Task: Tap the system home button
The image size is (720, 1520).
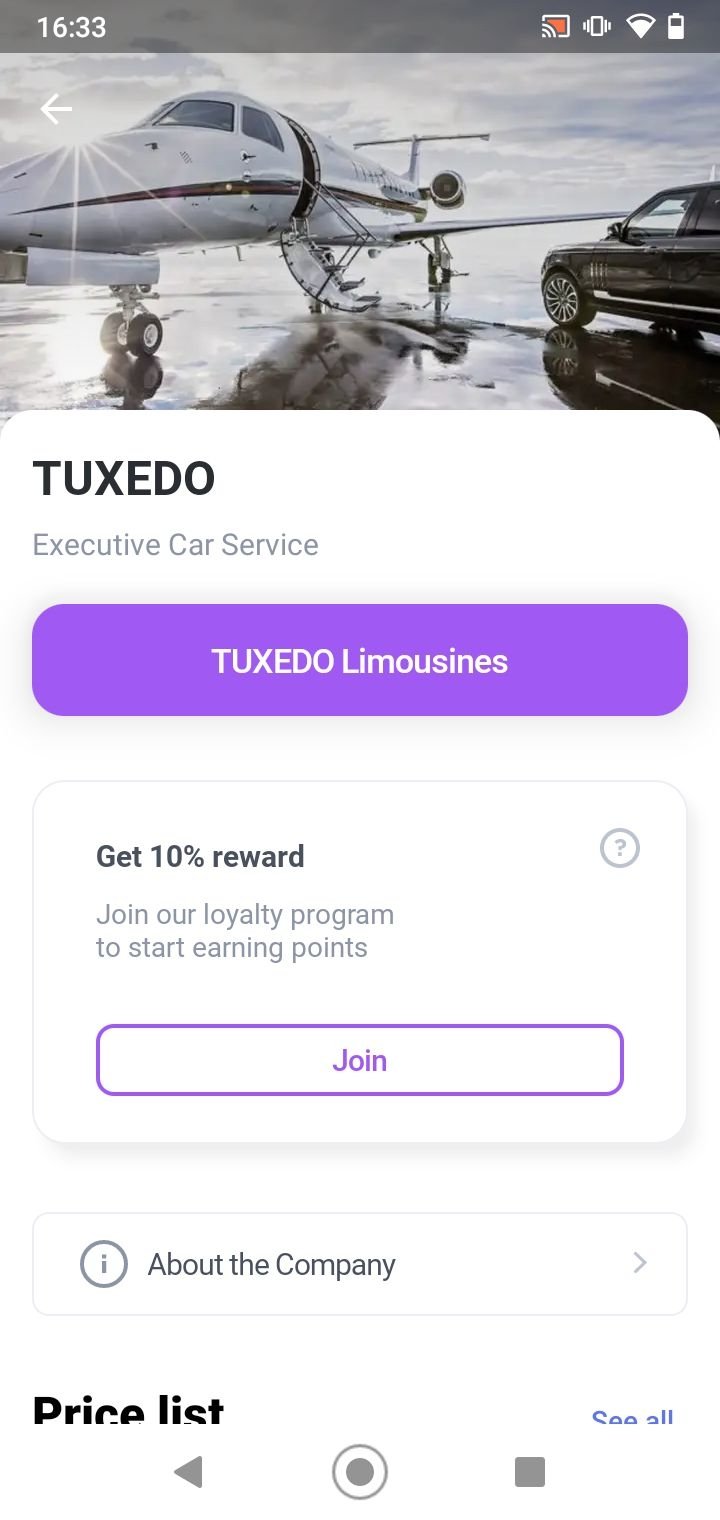Action: [360, 1472]
